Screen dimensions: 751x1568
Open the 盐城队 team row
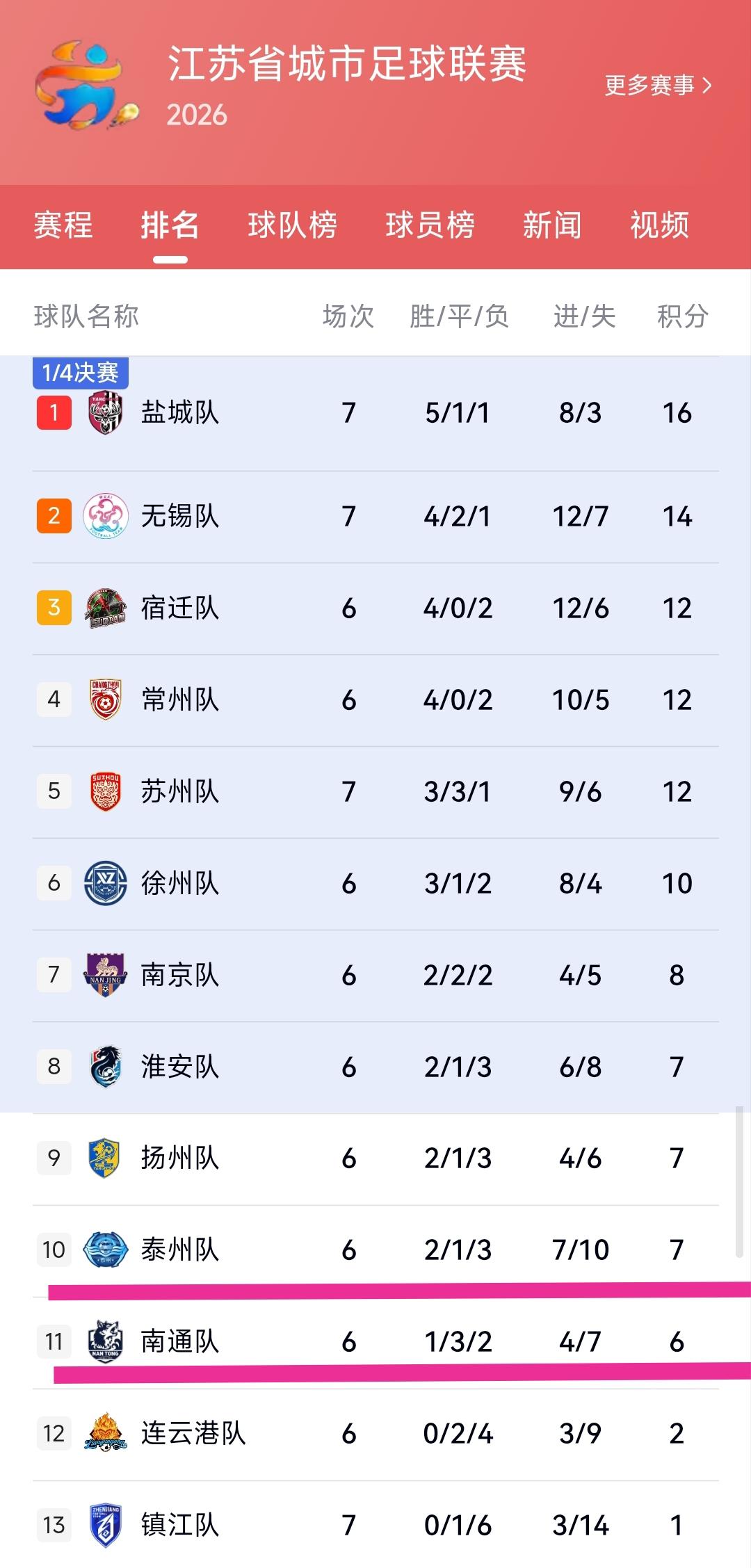pos(375,413)
